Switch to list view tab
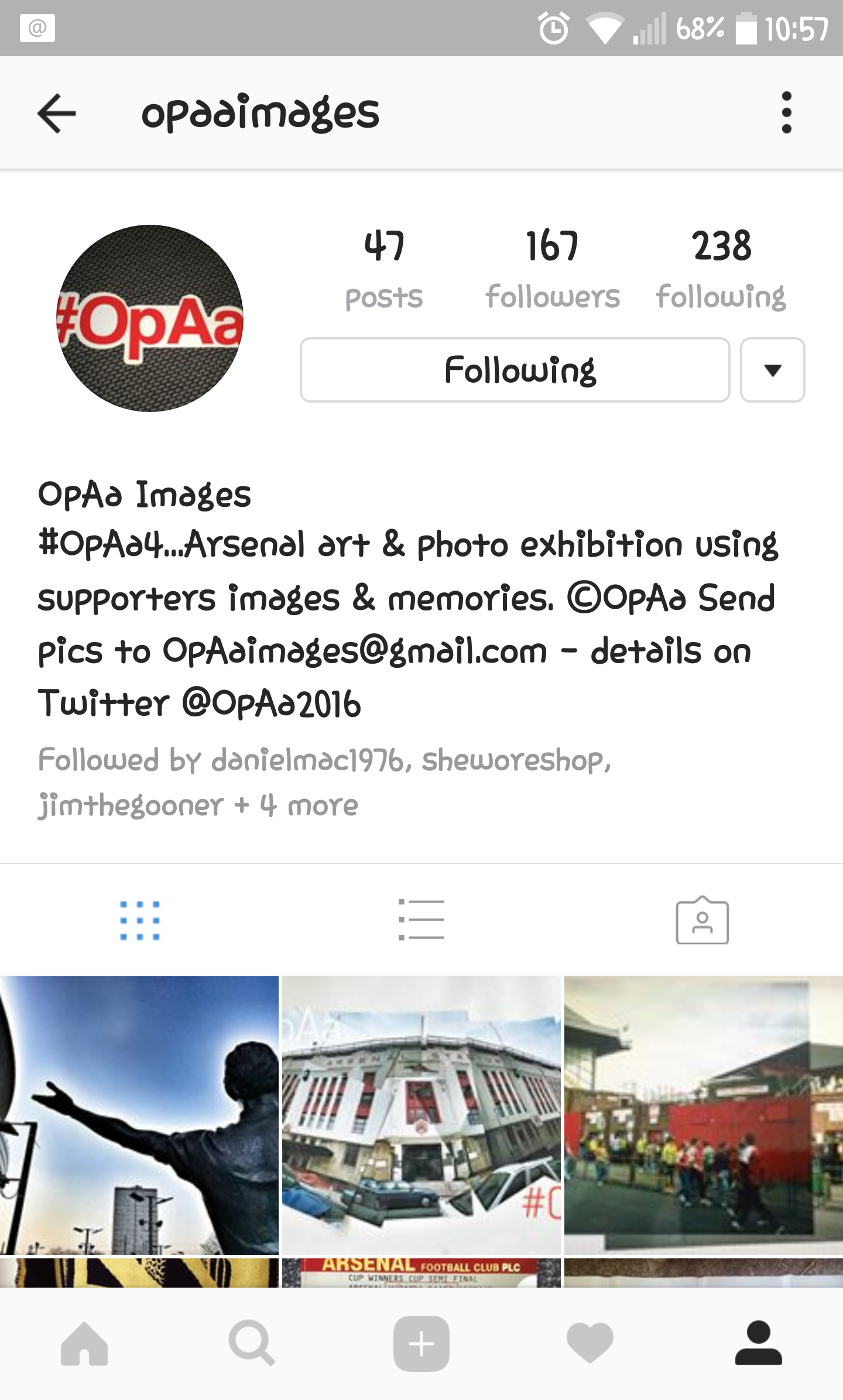This screenshot has height=1400, width=843. click(x=421, y=919)
